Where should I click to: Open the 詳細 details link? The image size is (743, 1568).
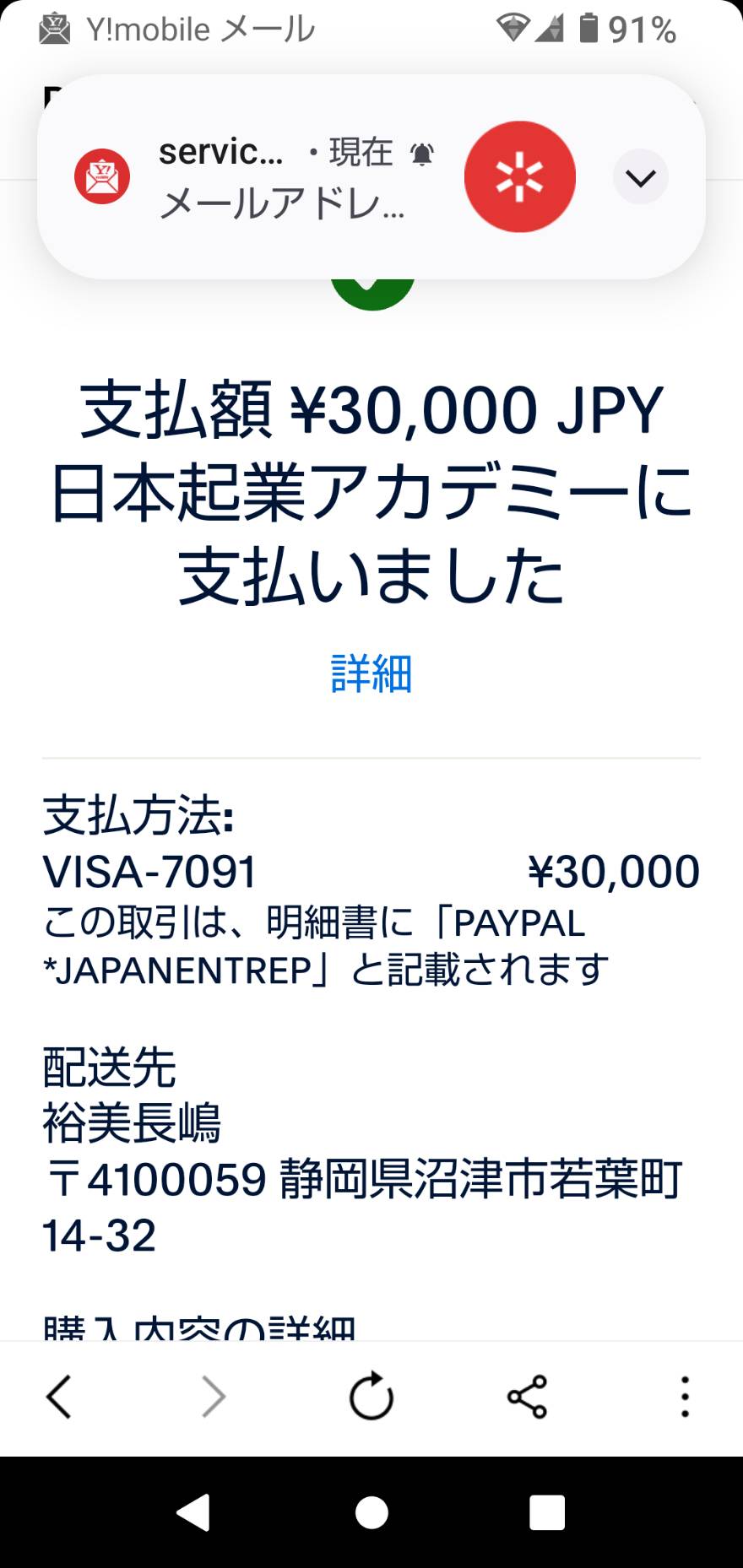(x=371, y=673)
